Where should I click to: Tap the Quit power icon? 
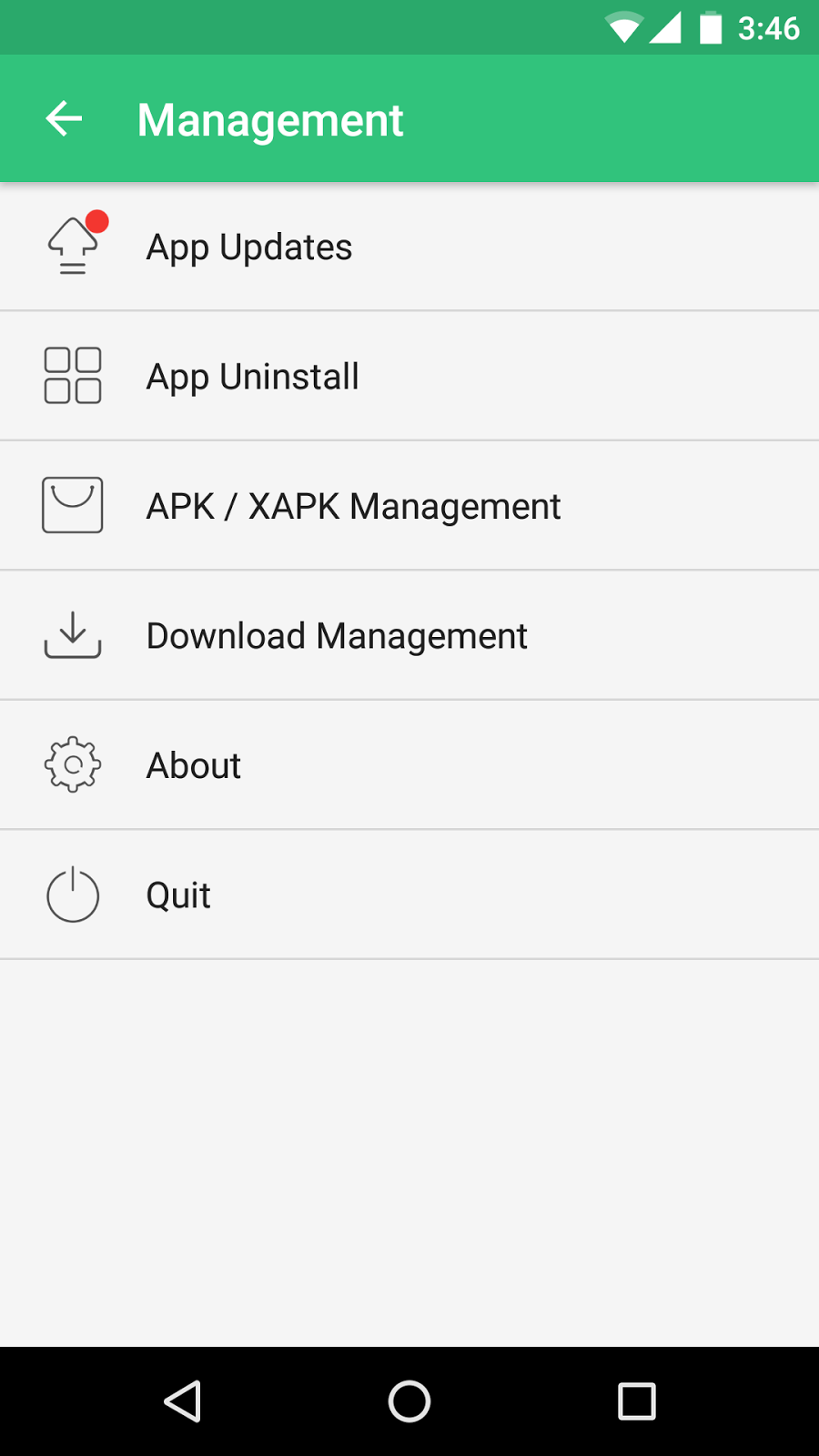coord(72,895)
